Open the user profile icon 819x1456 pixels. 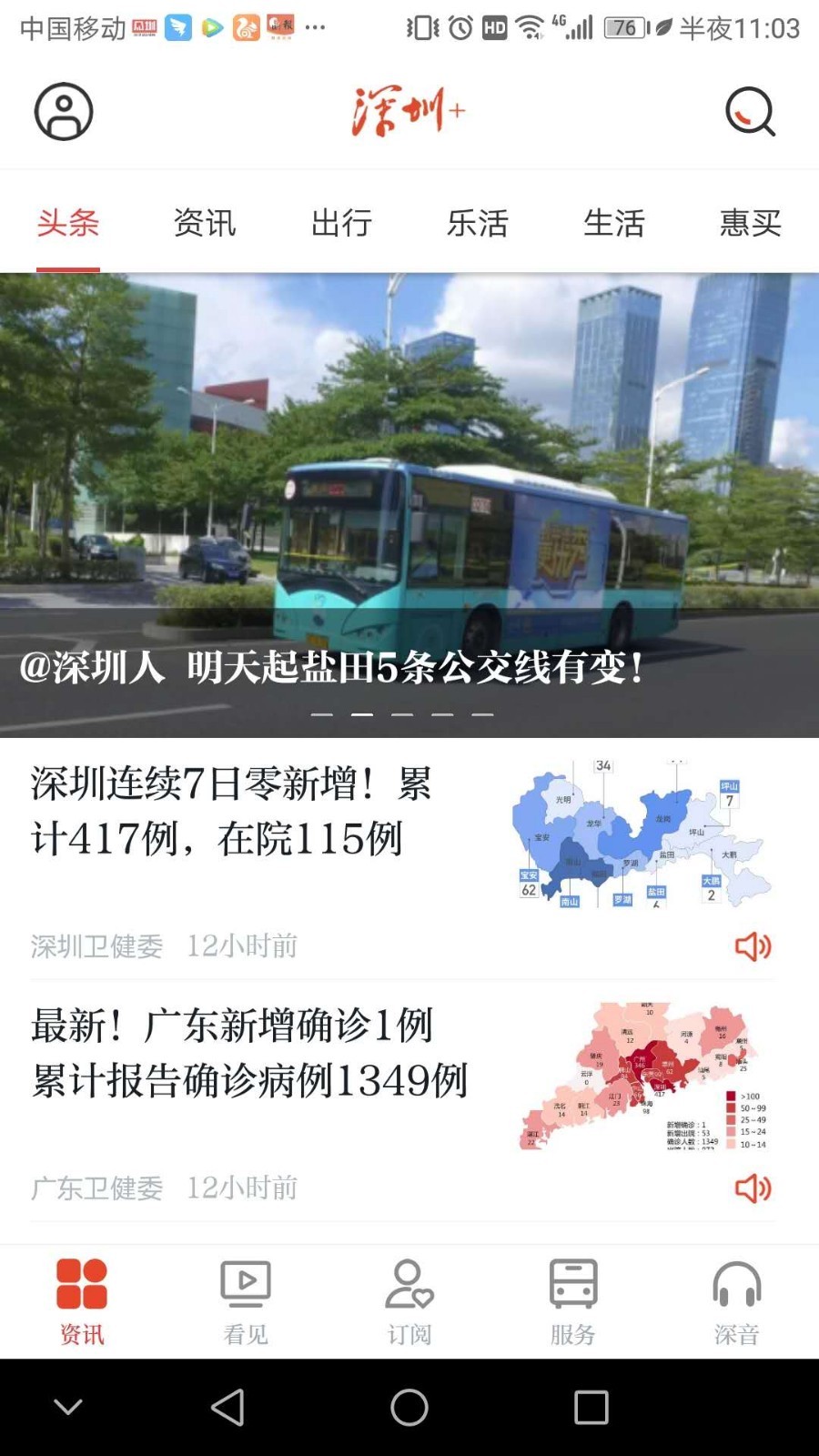(64, 112)
